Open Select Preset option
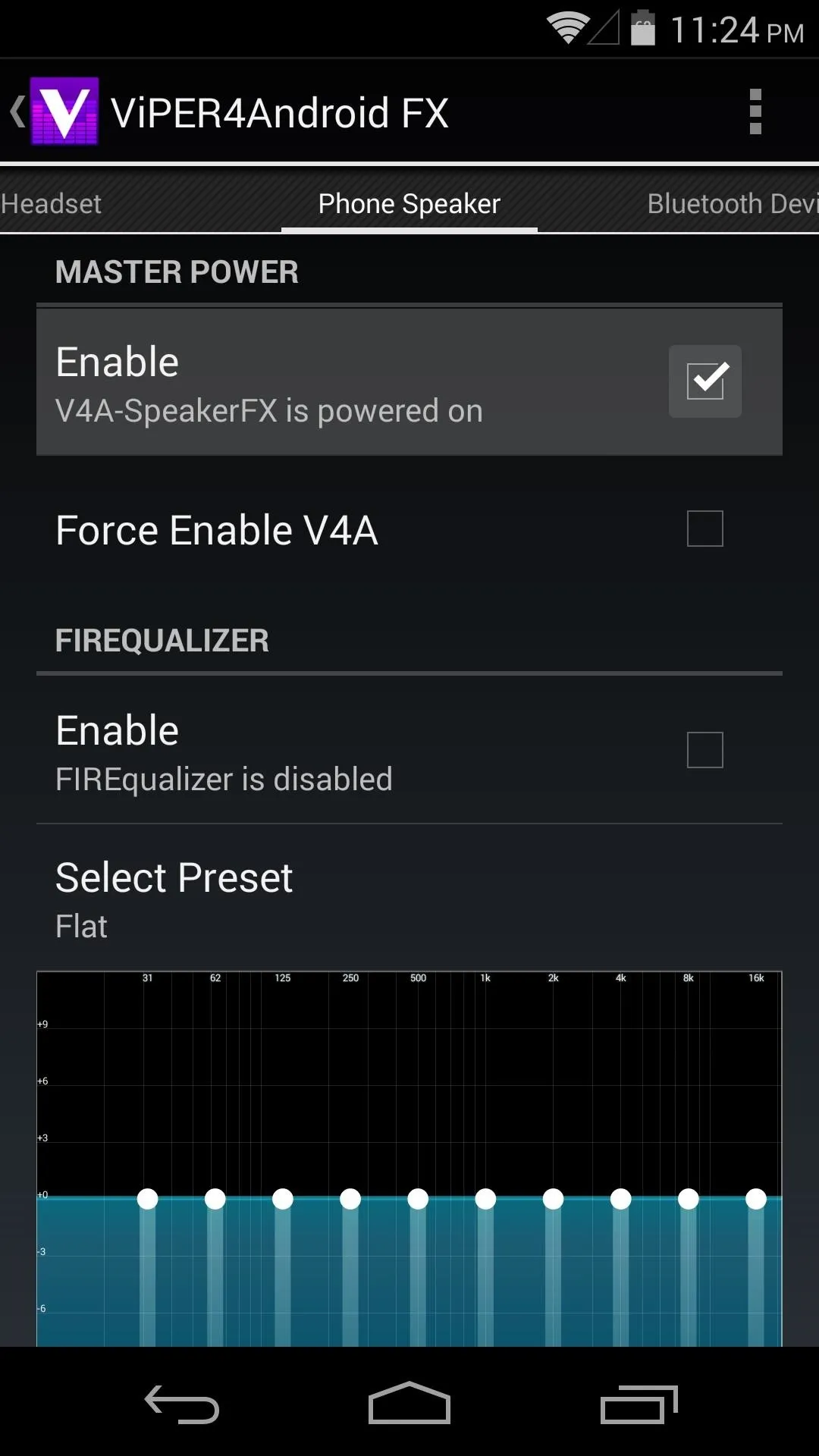The height and width of the screenshot is (1456, 819). click(x=409, y=900)
